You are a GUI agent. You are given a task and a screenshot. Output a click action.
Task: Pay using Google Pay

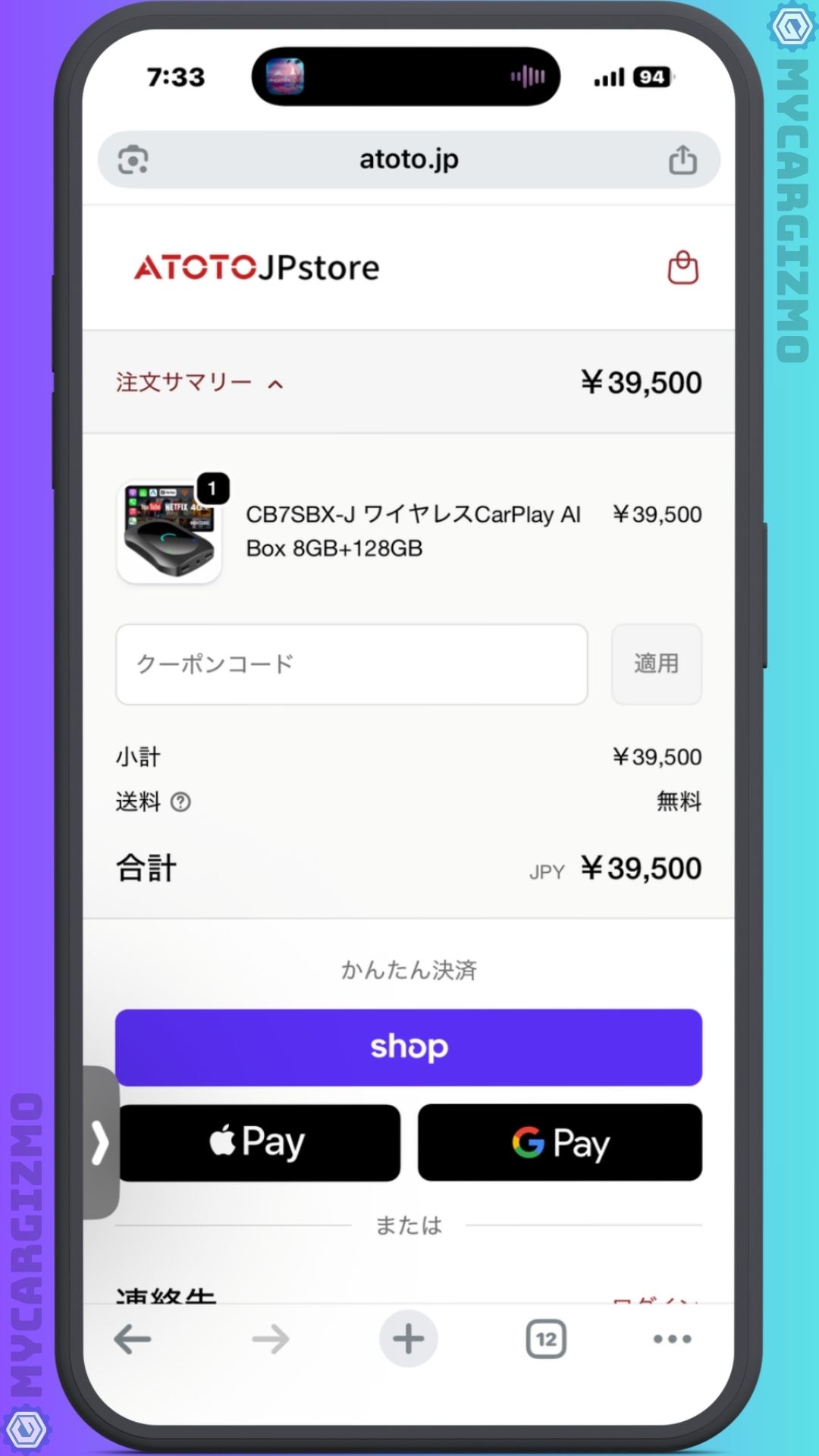(560, 1142)
